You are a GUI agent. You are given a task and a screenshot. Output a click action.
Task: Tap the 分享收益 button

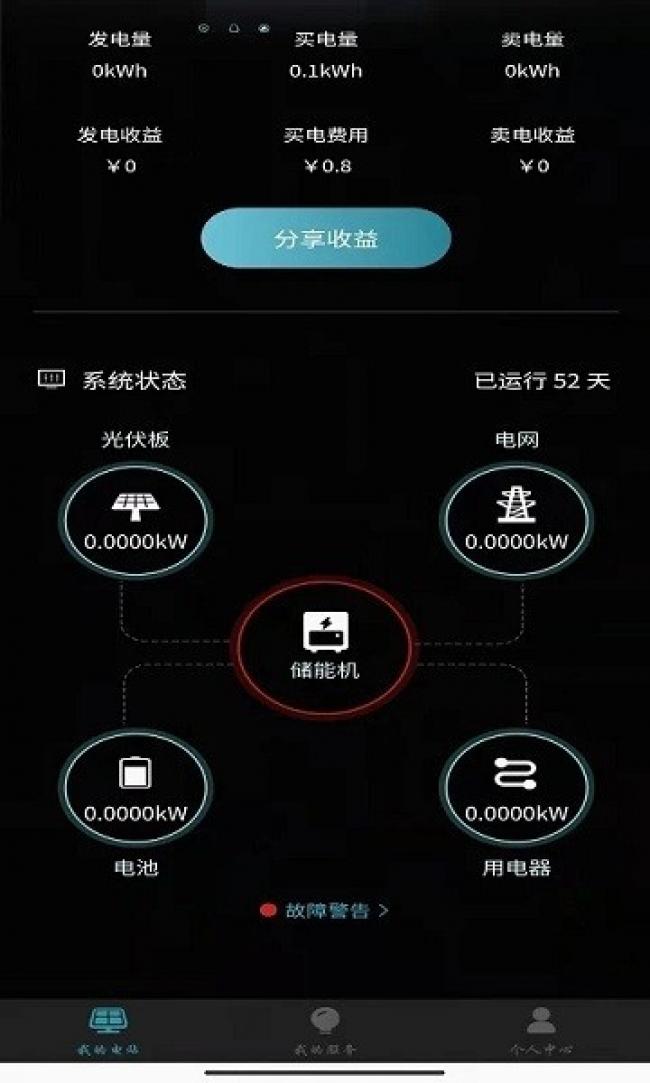tap(326, 239)
